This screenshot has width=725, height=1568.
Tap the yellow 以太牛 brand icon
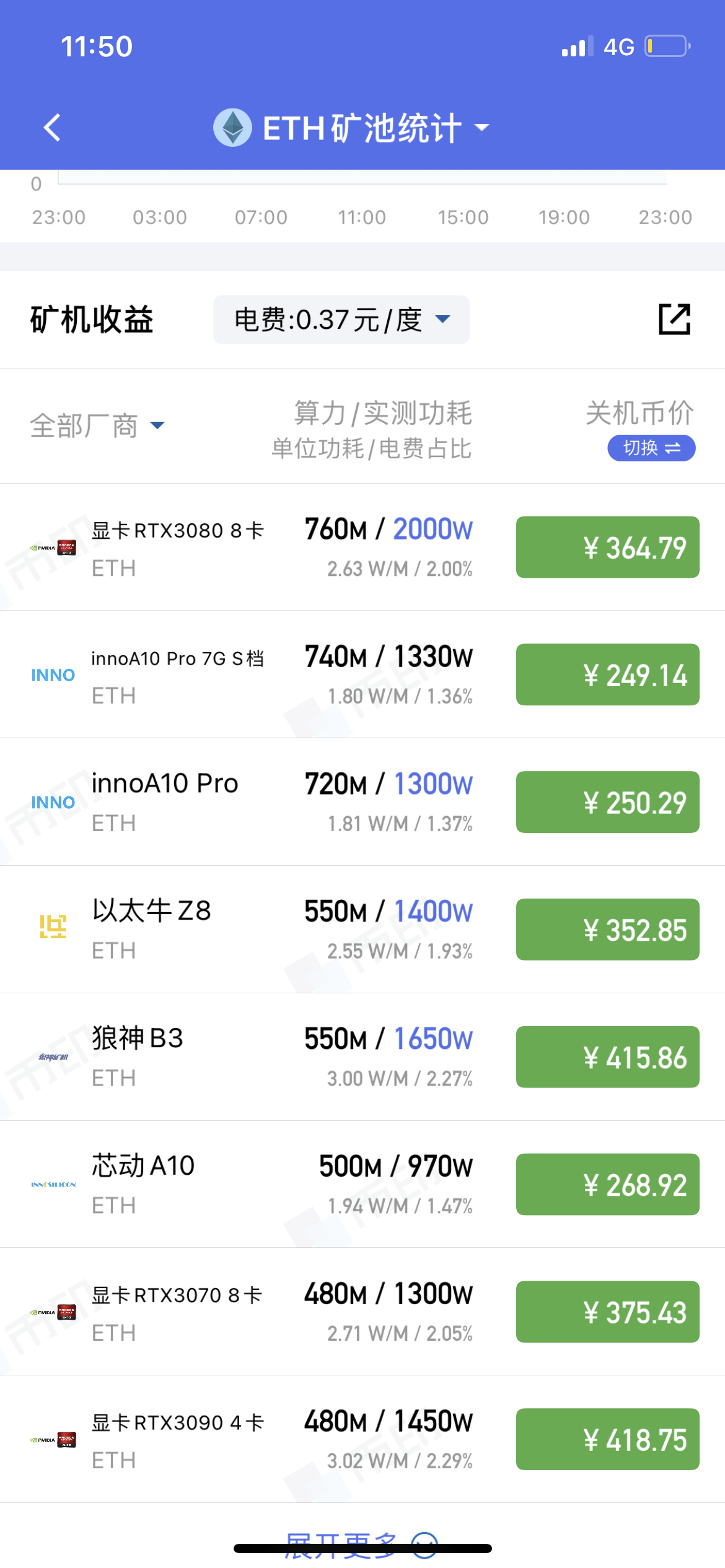(x=54, y=927)
